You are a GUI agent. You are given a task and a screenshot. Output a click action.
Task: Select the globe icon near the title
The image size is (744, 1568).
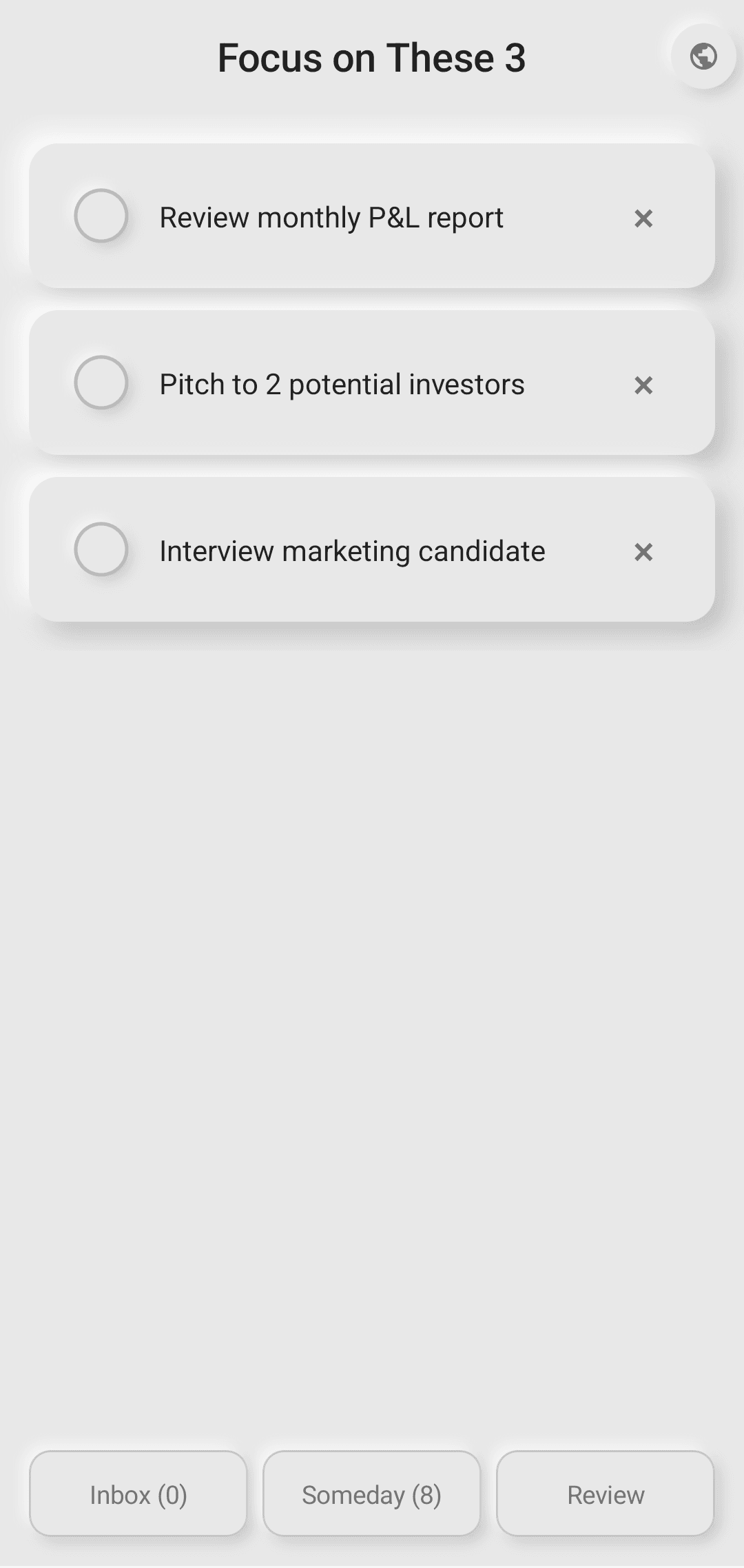(x=703, y=57)
